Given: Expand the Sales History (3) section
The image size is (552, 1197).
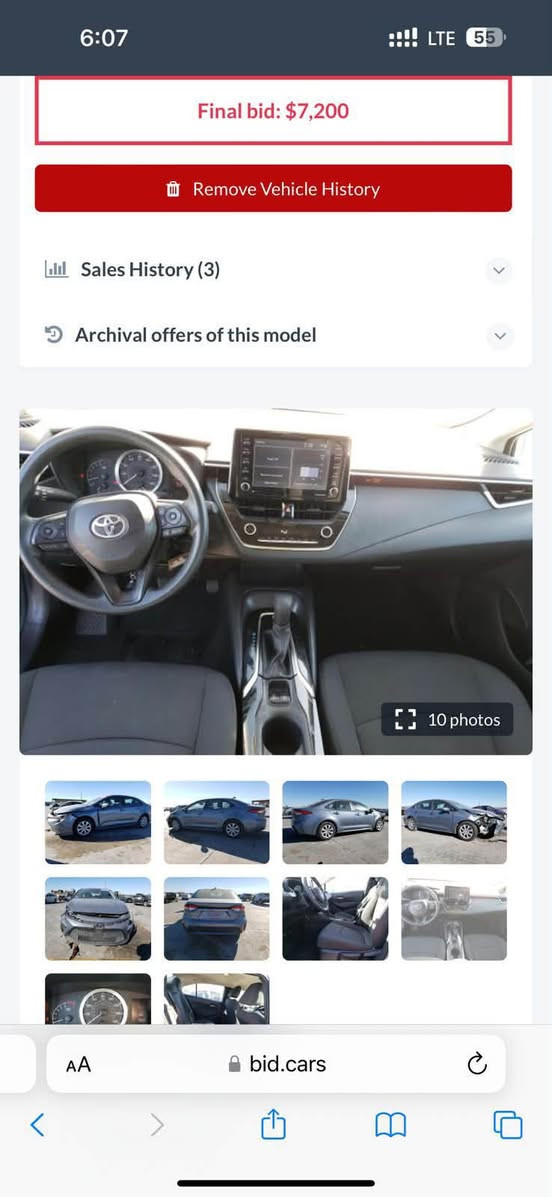Looking at the screenshot, I should coord(276,269).
